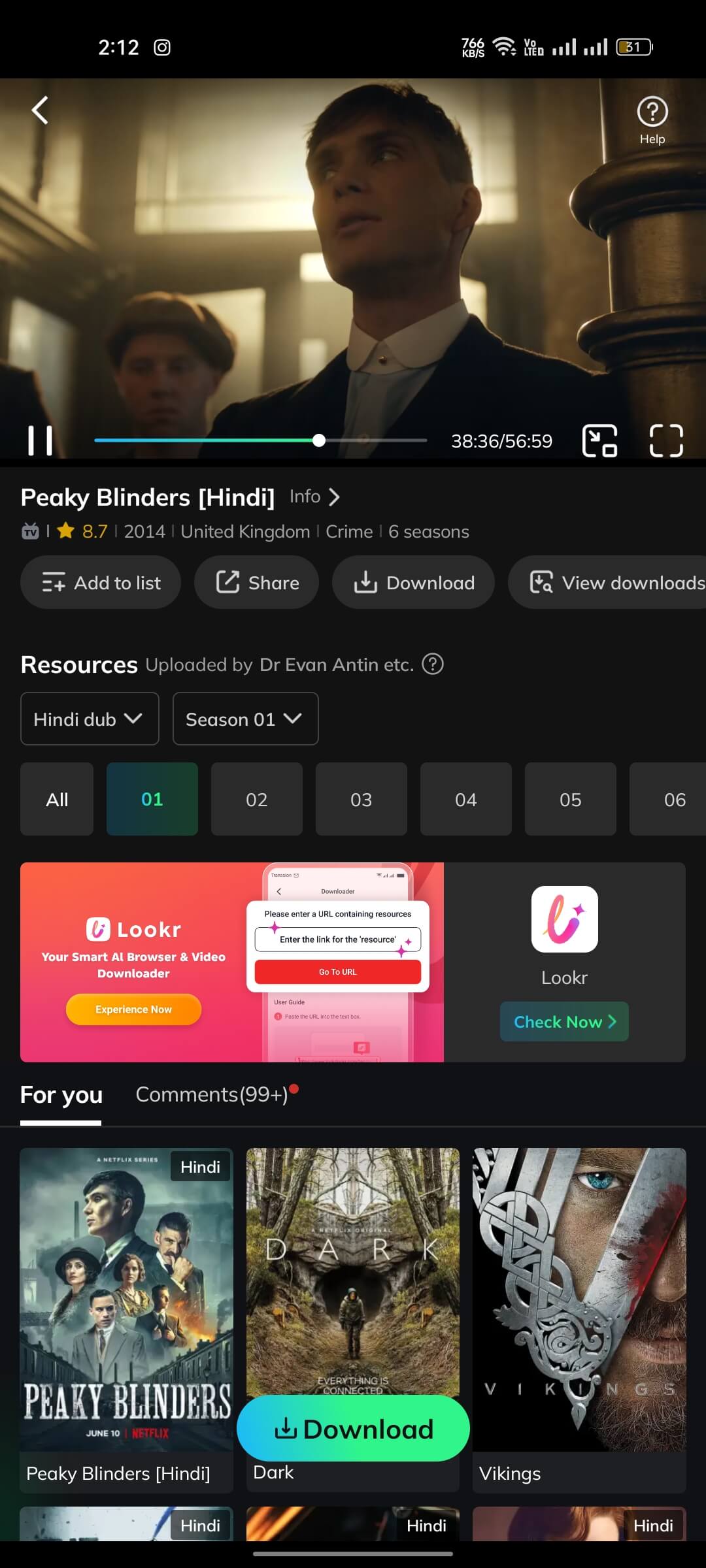Open the Resources help question mark
The width and height of the screenshot is (706, 1568).
click(433, 664)
